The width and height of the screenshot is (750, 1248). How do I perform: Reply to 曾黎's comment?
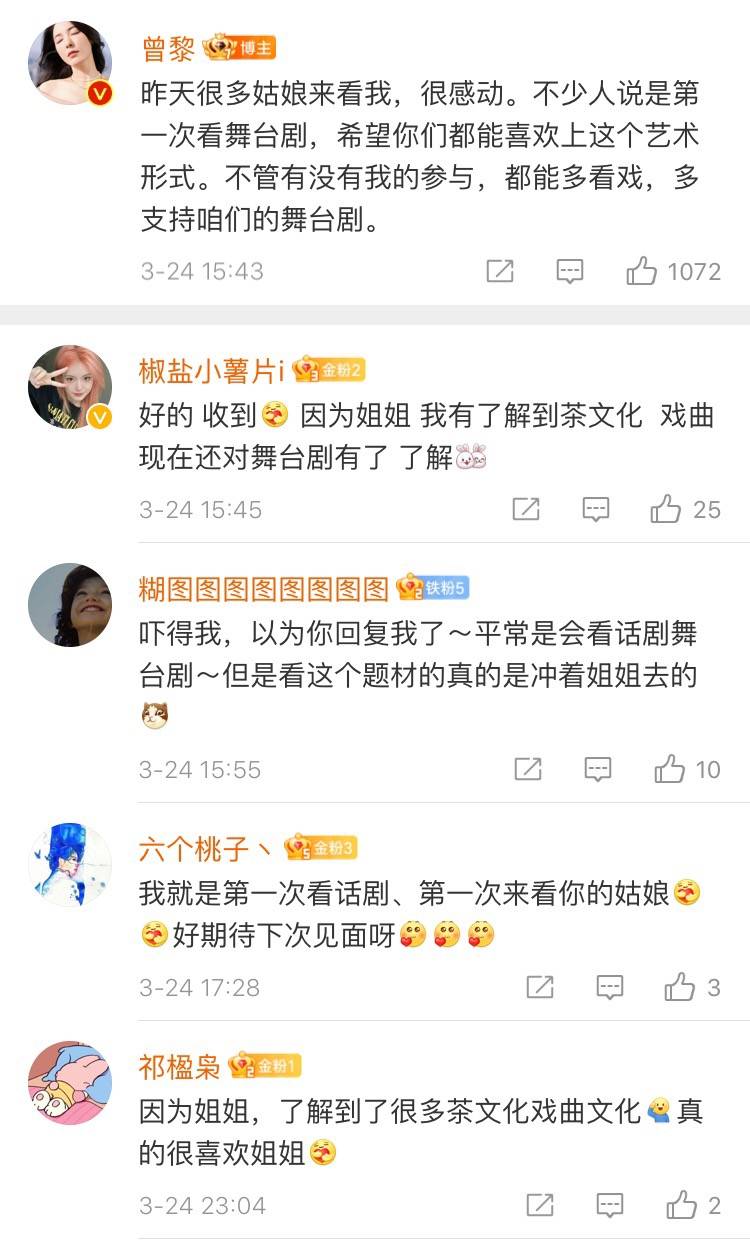570,271
